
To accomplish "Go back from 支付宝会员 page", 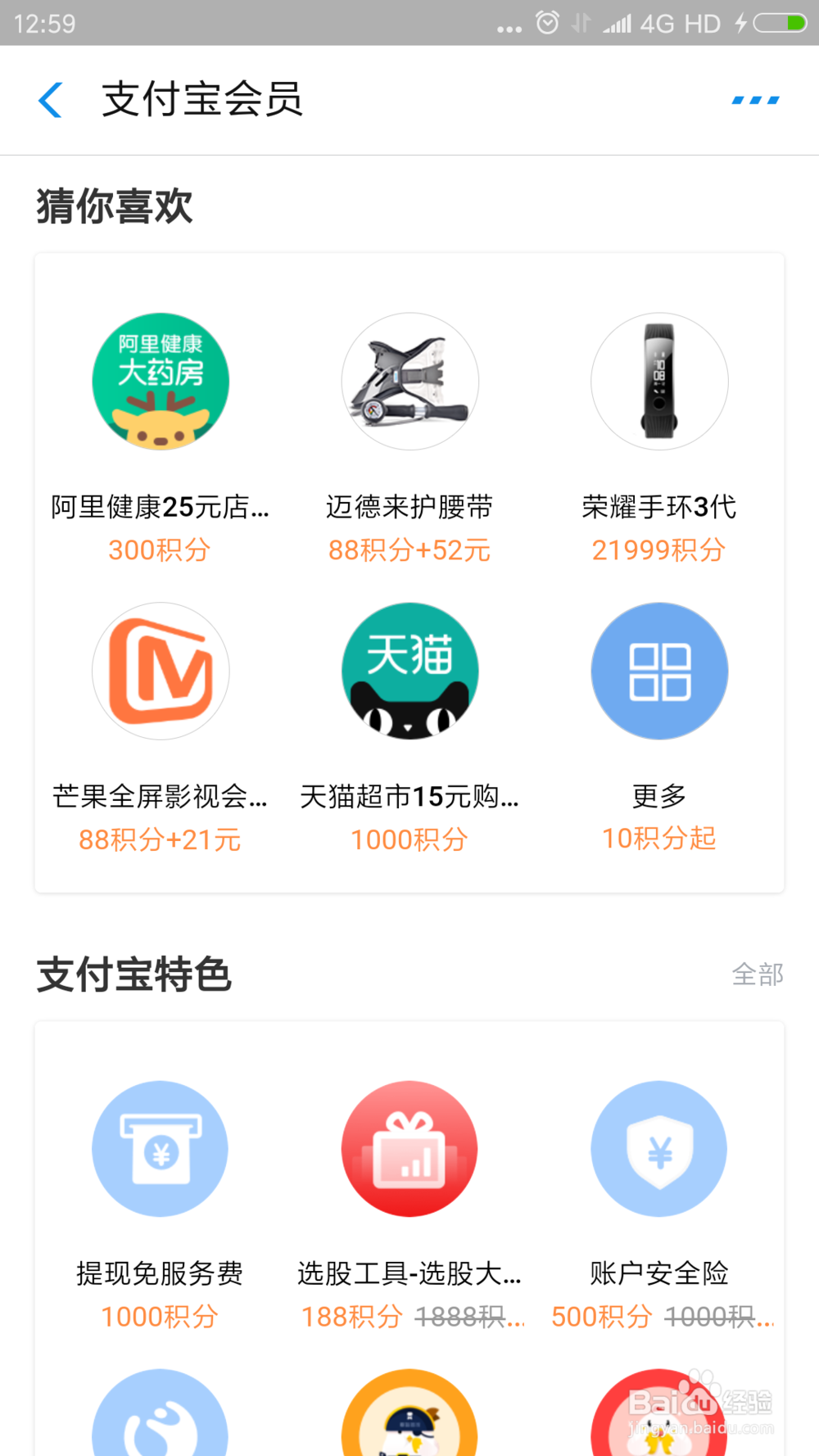I will point(51,100).
